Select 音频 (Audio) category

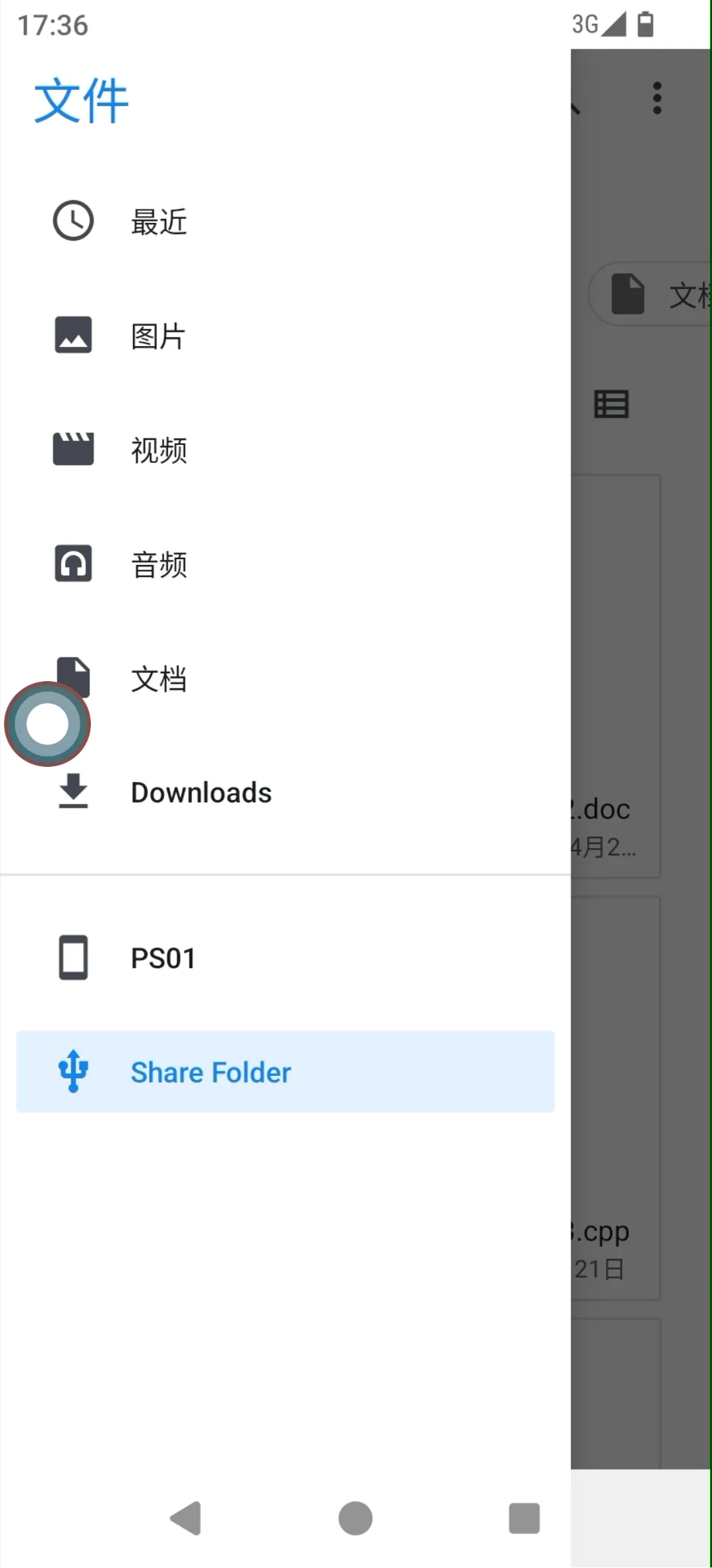click(x=158, y=564)
